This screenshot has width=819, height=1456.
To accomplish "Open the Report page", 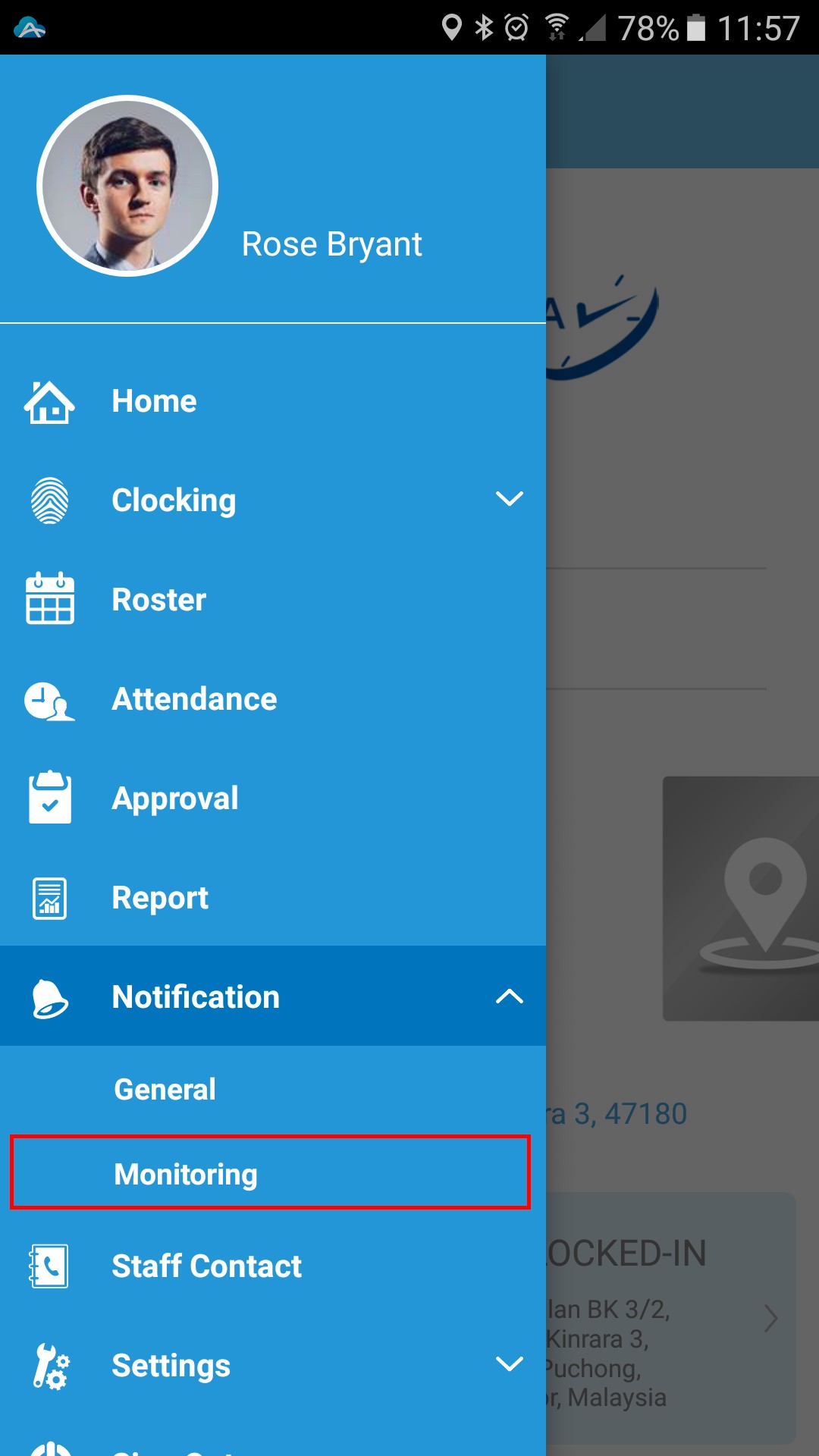I will click(x=273, y=898).
